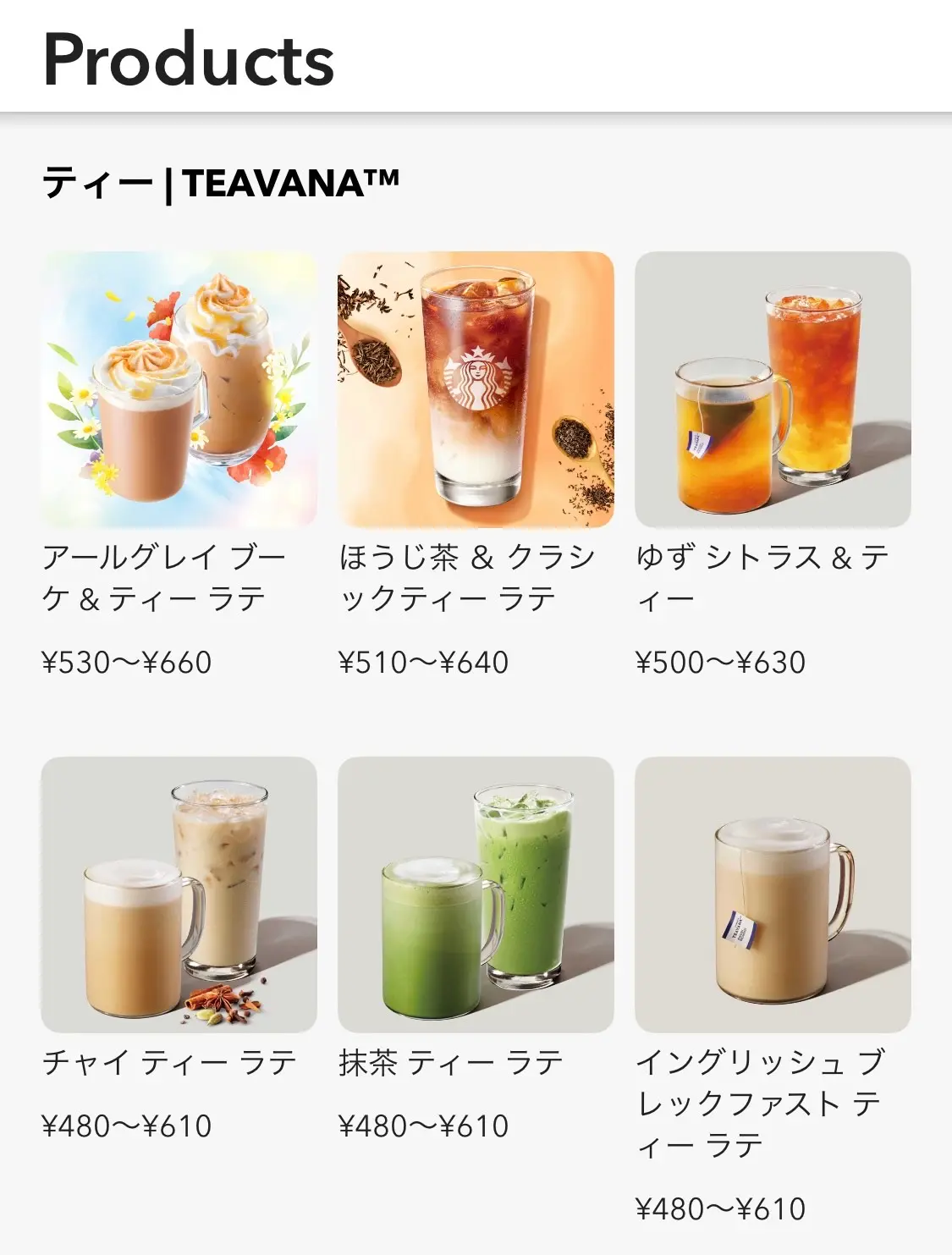Open the アールグレイ ブーケ & ティー ラテ product
Viewport: 952px width, 1255px height.
click(179, 389)
